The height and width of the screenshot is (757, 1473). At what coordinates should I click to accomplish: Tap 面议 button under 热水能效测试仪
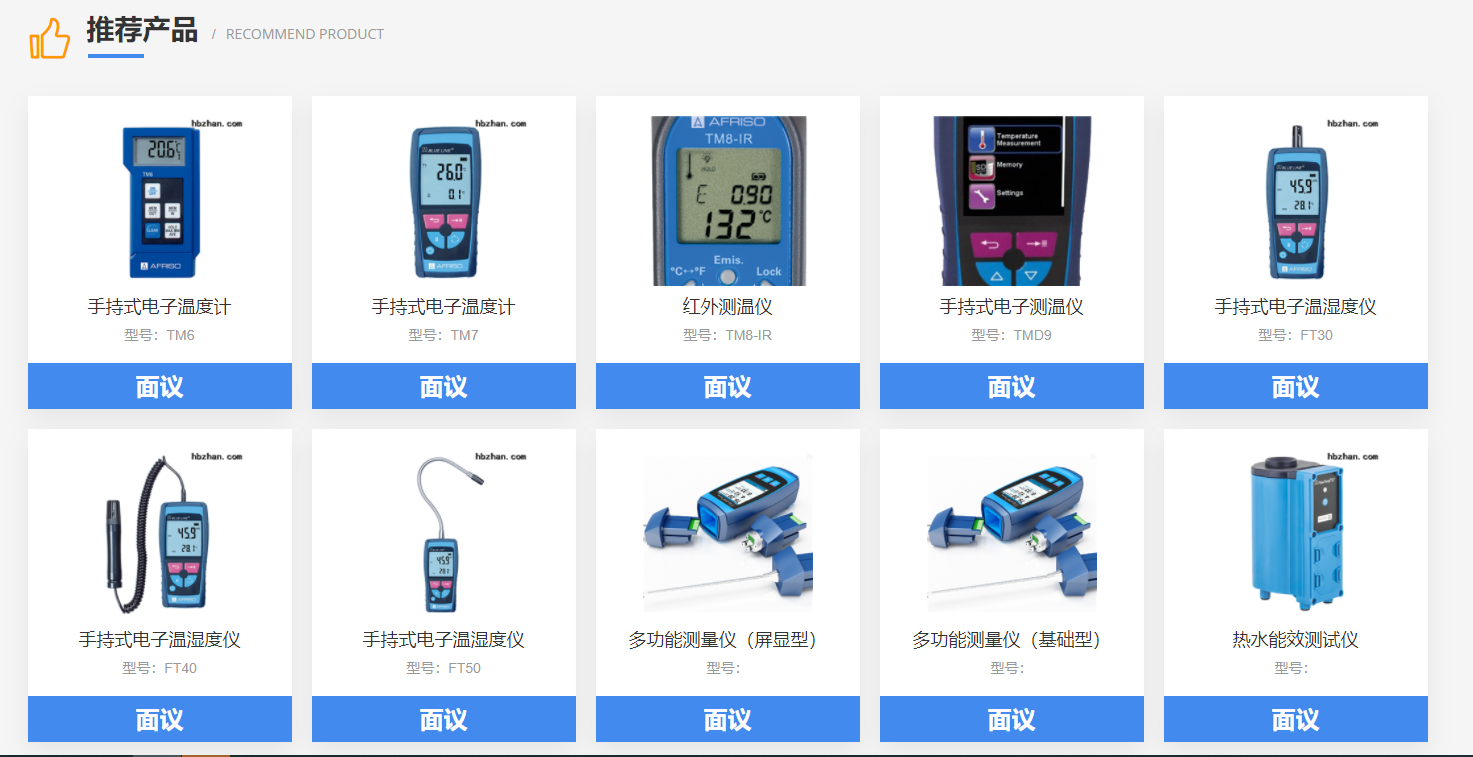pyautogui.click(x=1296, y=719)
